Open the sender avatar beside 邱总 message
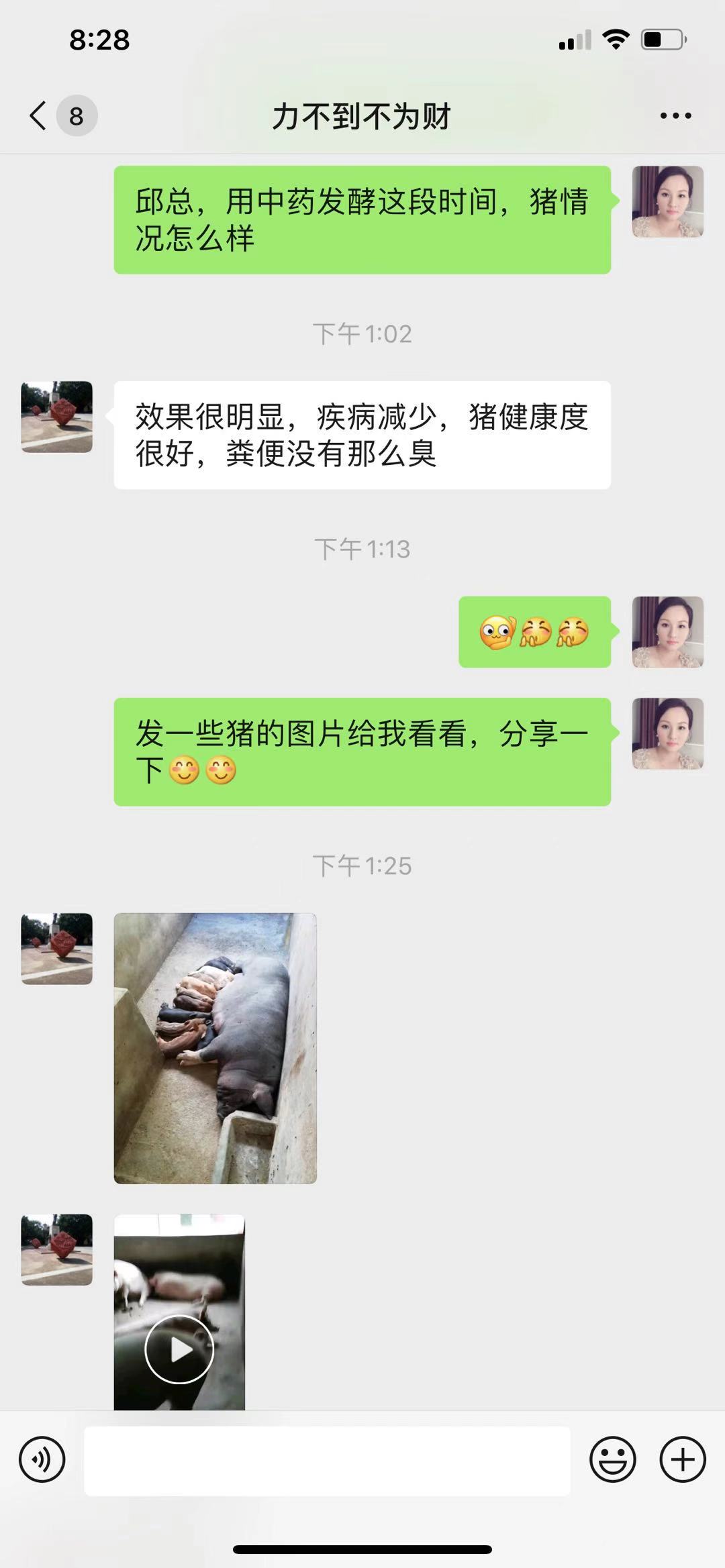Viewport: 725px width, 1568px height. pos(667,201)
